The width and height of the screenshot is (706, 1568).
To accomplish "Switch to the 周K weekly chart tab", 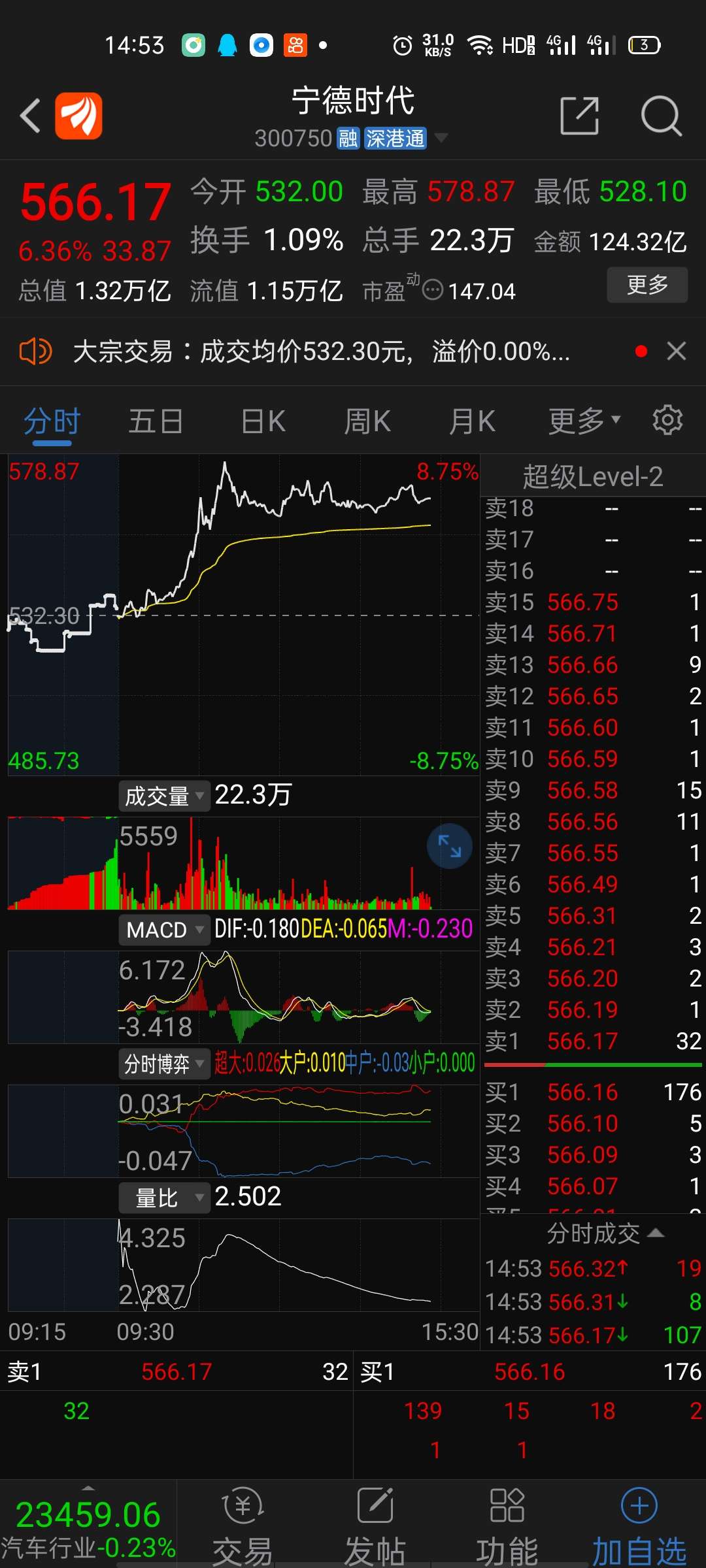I will pos(367,420).
